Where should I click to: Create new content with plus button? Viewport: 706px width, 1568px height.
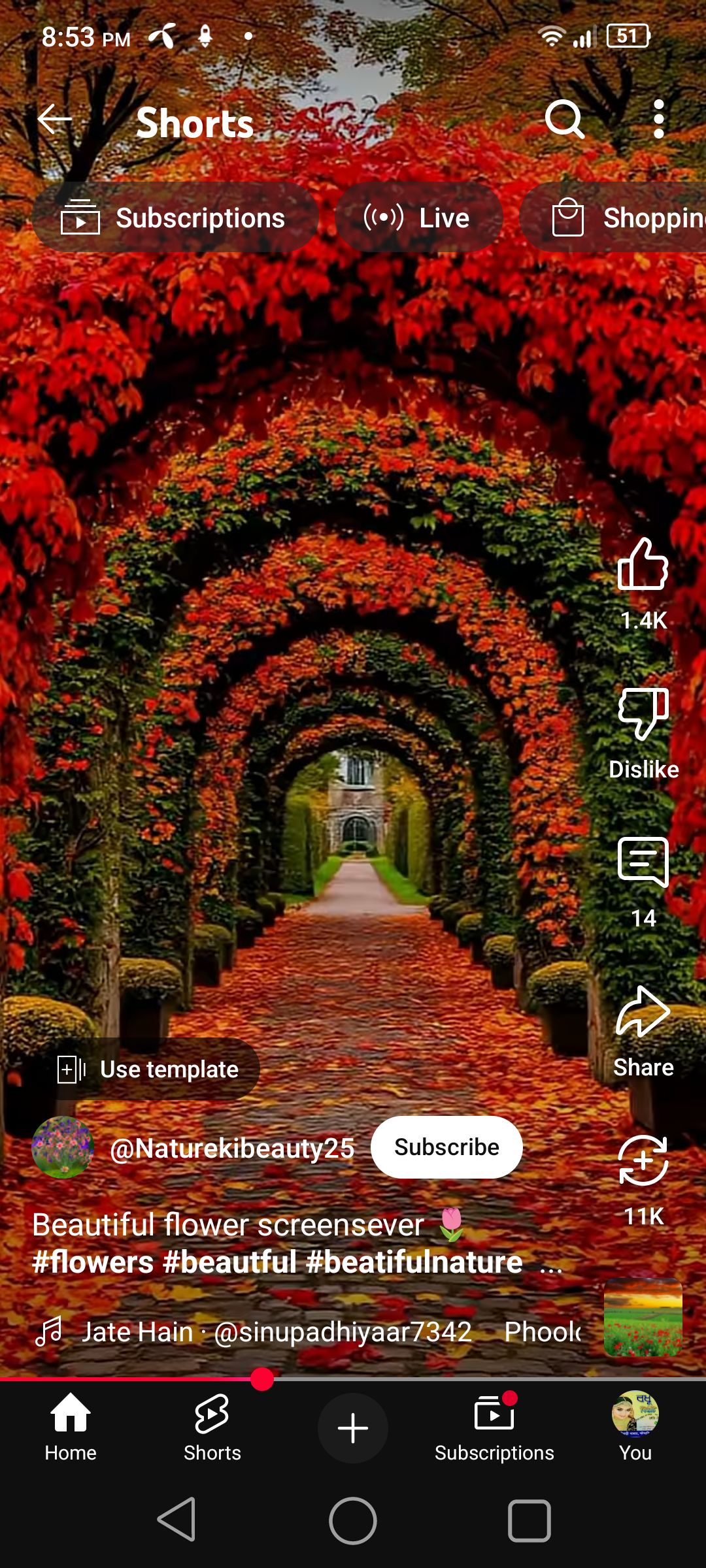click(x=353, y=1428)
